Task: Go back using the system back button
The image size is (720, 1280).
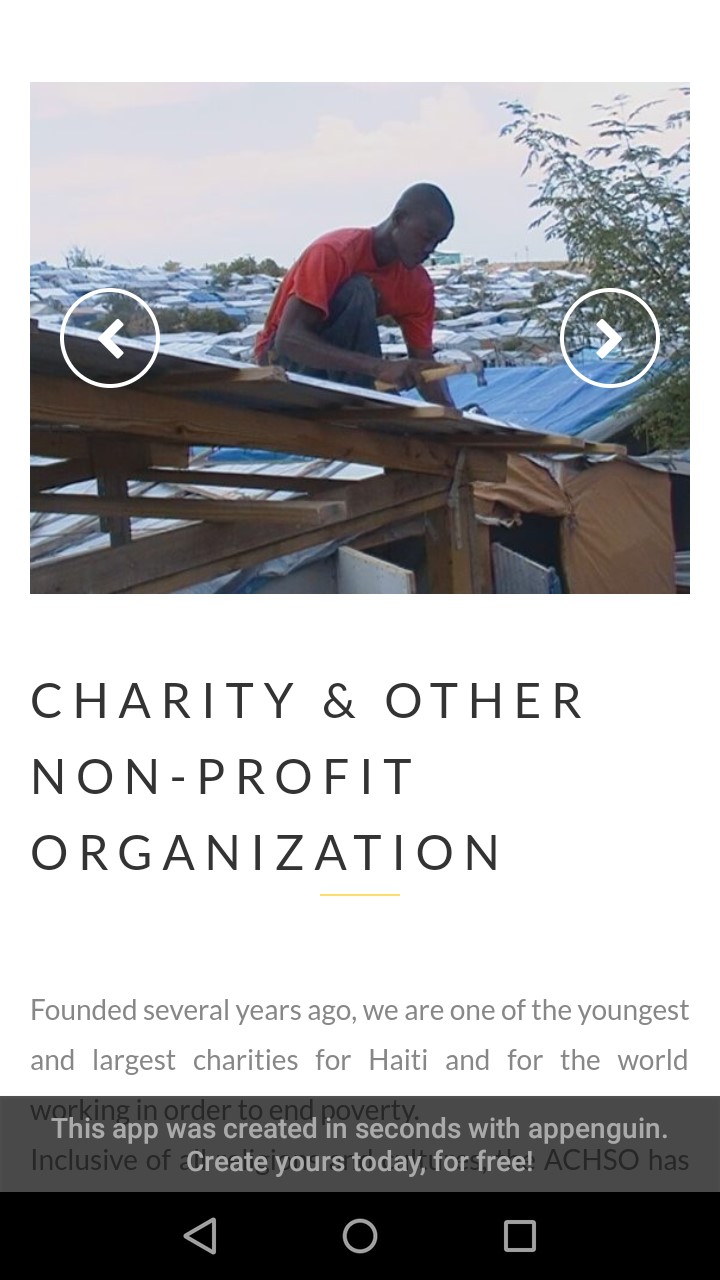Action: tap(201, 1236)
